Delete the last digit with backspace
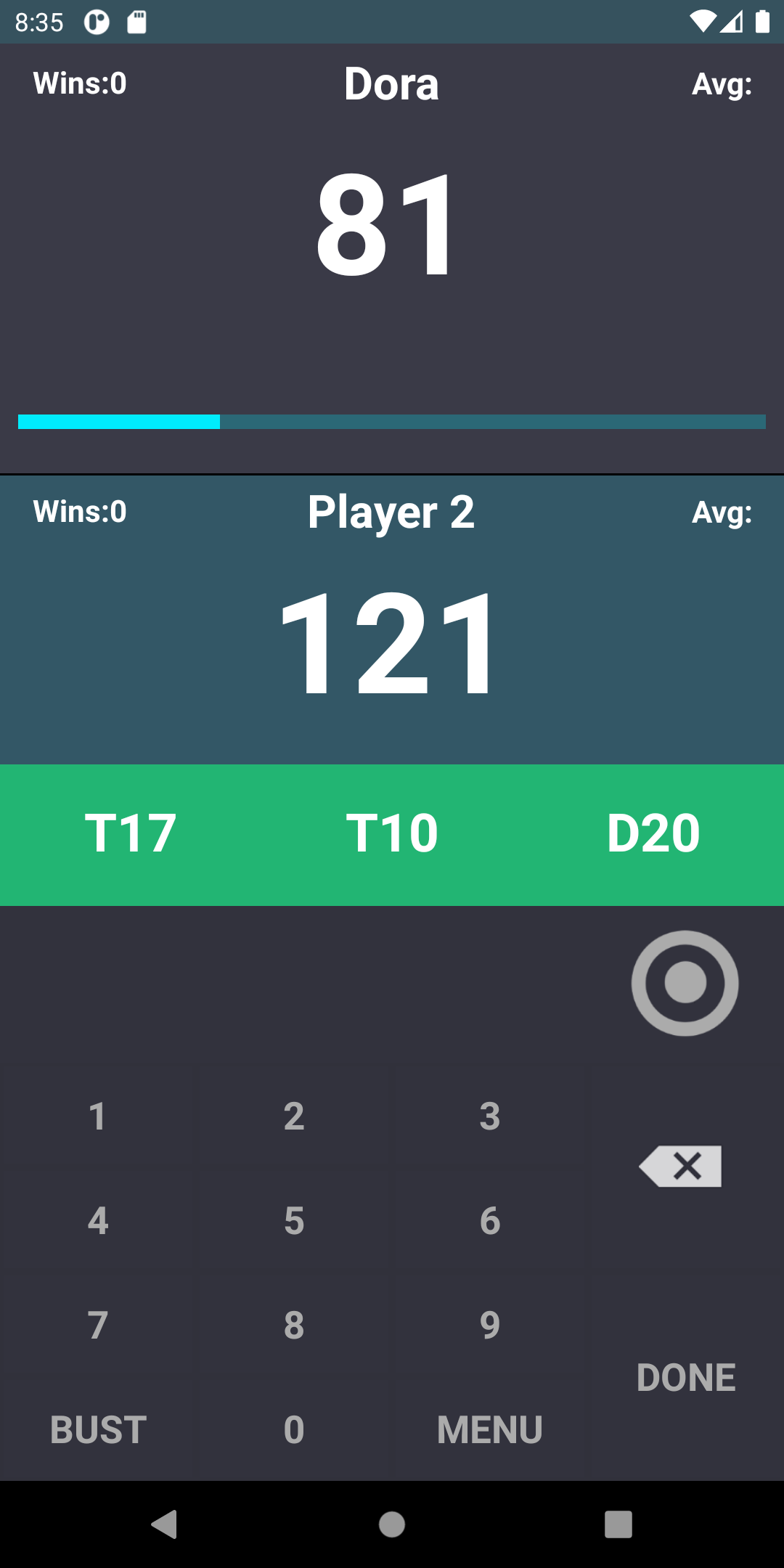Screen dimensions: 784x1568 pyautogui.click(x=680, y=1167)
